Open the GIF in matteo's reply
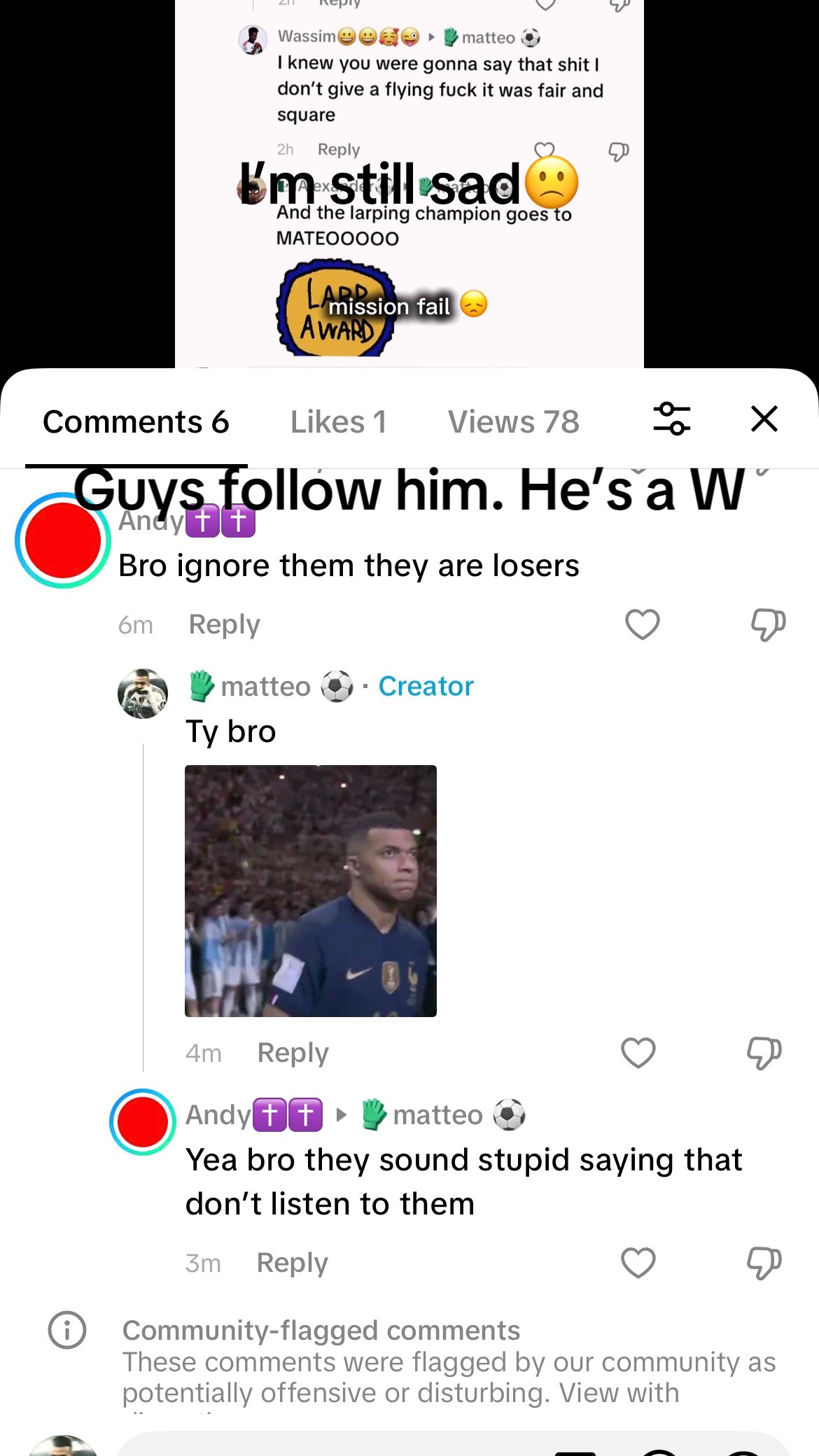 (311, 890)
